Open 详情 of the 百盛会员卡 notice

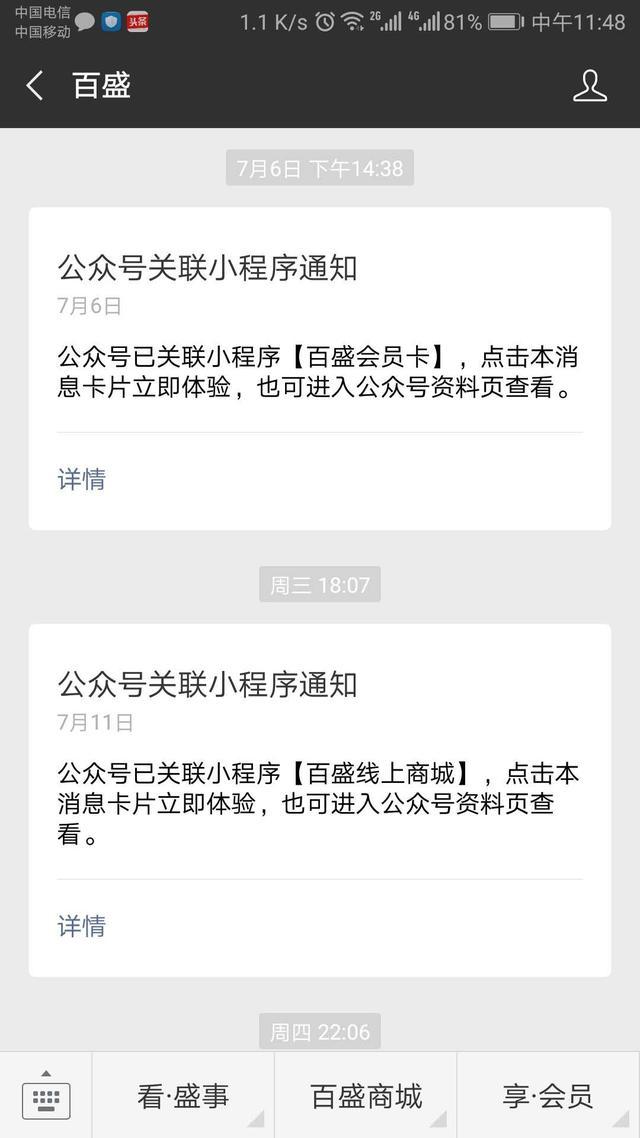[81, 479]
